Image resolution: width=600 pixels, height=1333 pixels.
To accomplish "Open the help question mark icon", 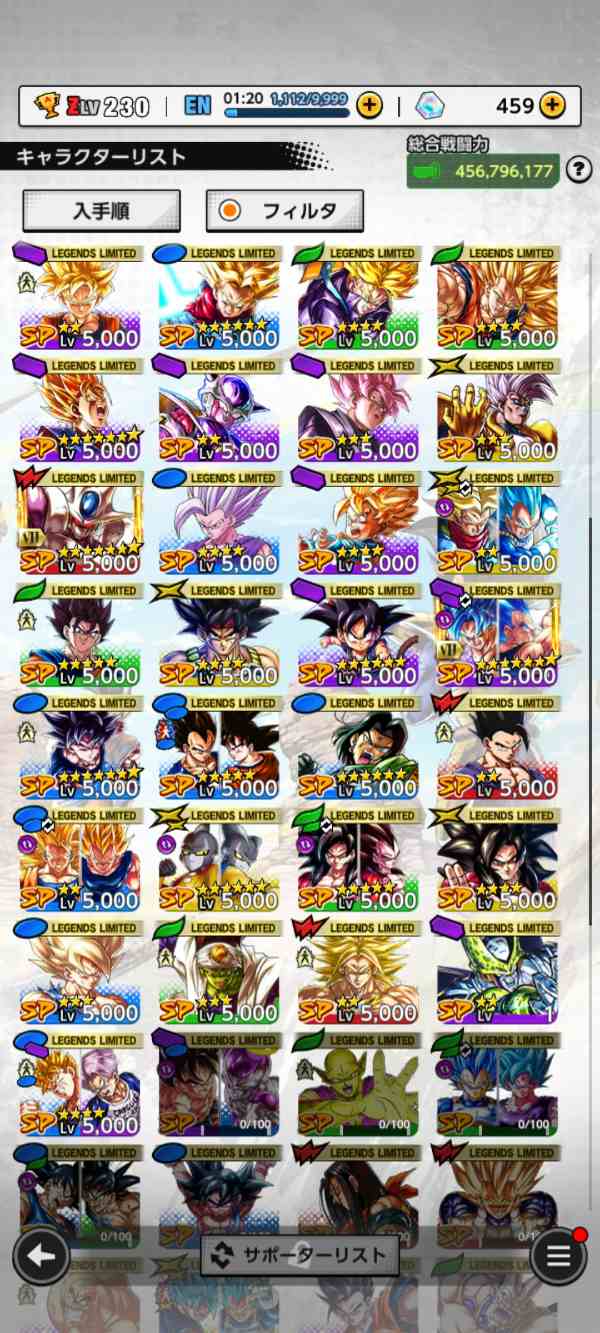I will 578,170.
